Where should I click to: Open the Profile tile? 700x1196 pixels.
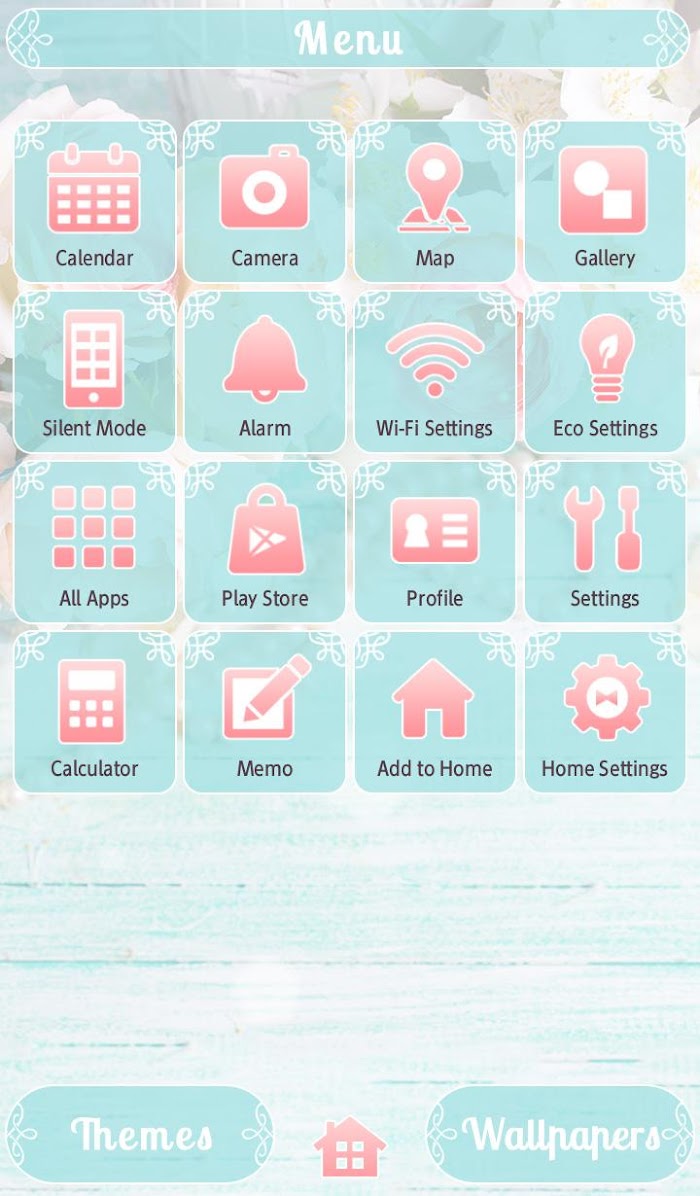(435, 542)
